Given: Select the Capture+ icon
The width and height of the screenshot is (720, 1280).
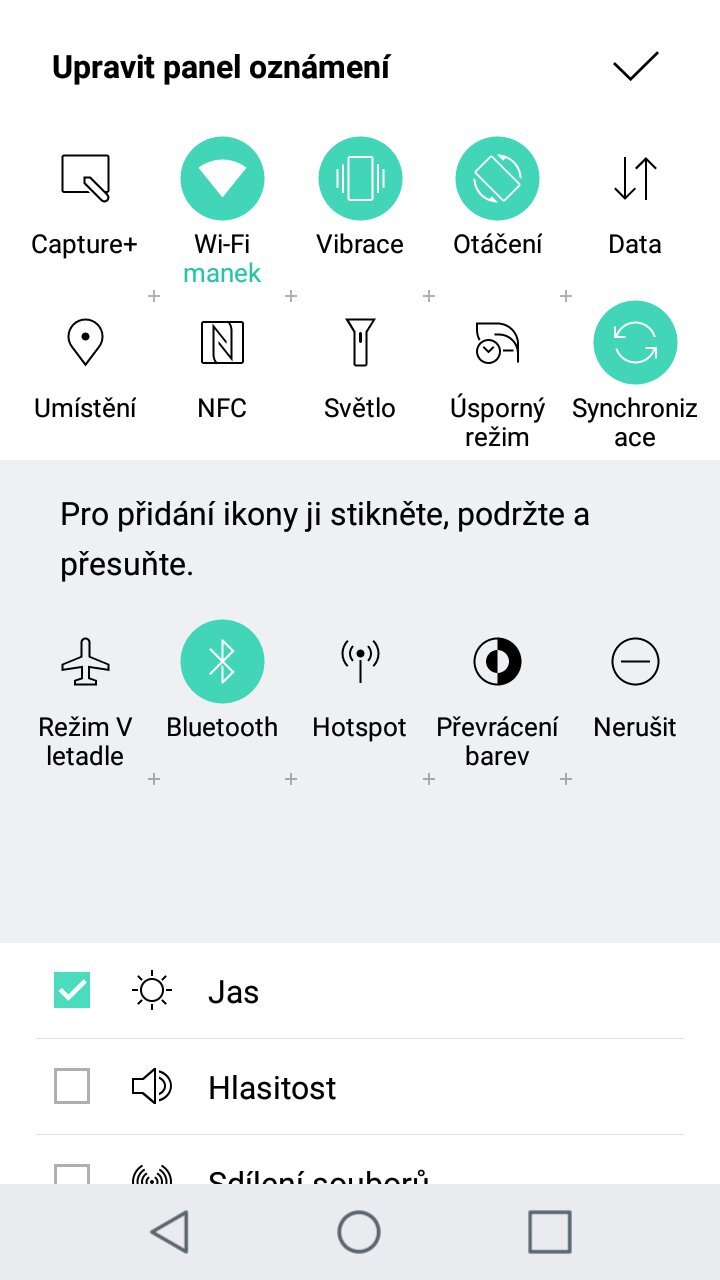Looking at the screenshot, I should click(x=84, y=178).
